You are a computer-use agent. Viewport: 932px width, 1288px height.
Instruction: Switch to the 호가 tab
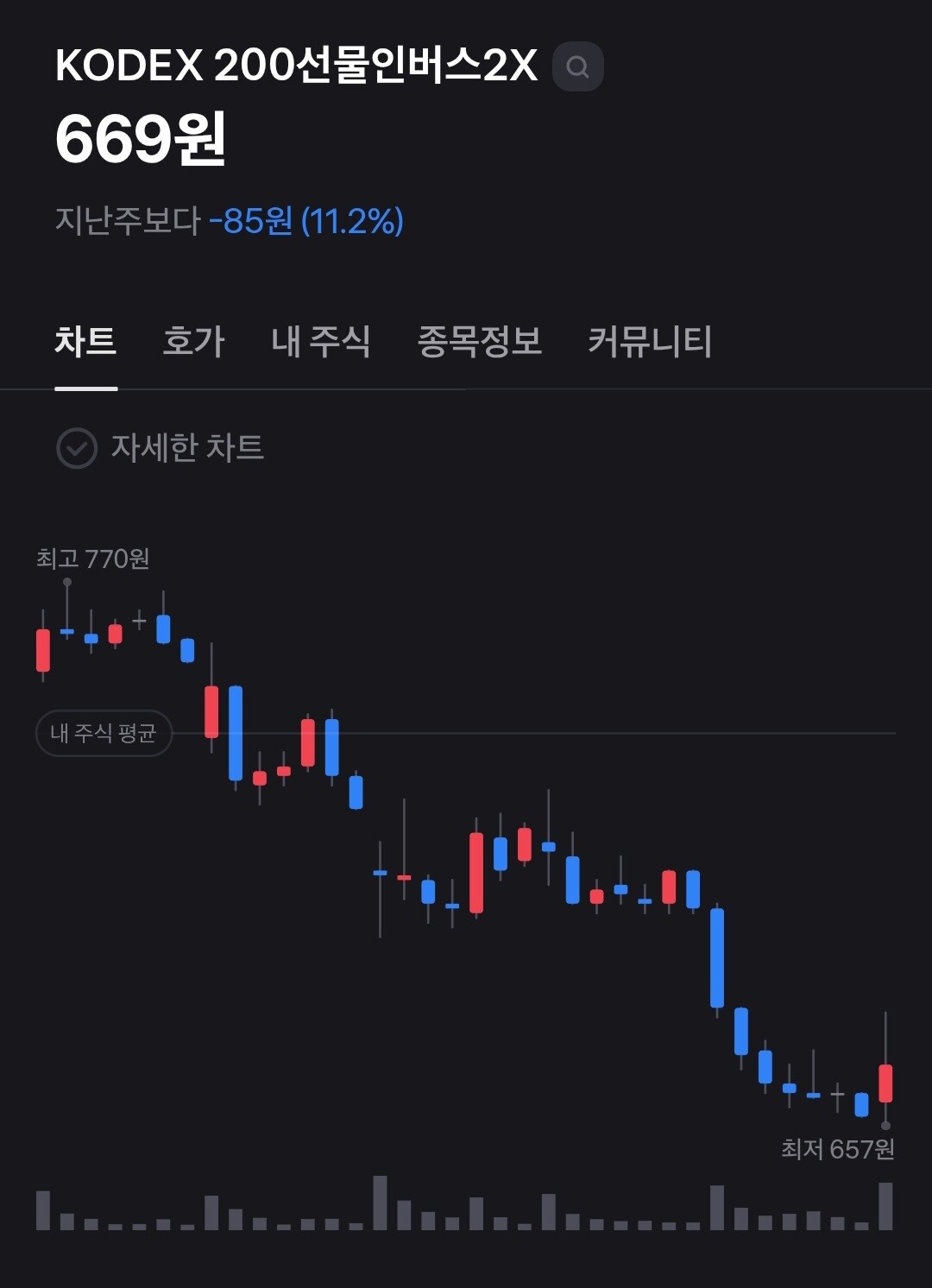(x=193, y=342)
